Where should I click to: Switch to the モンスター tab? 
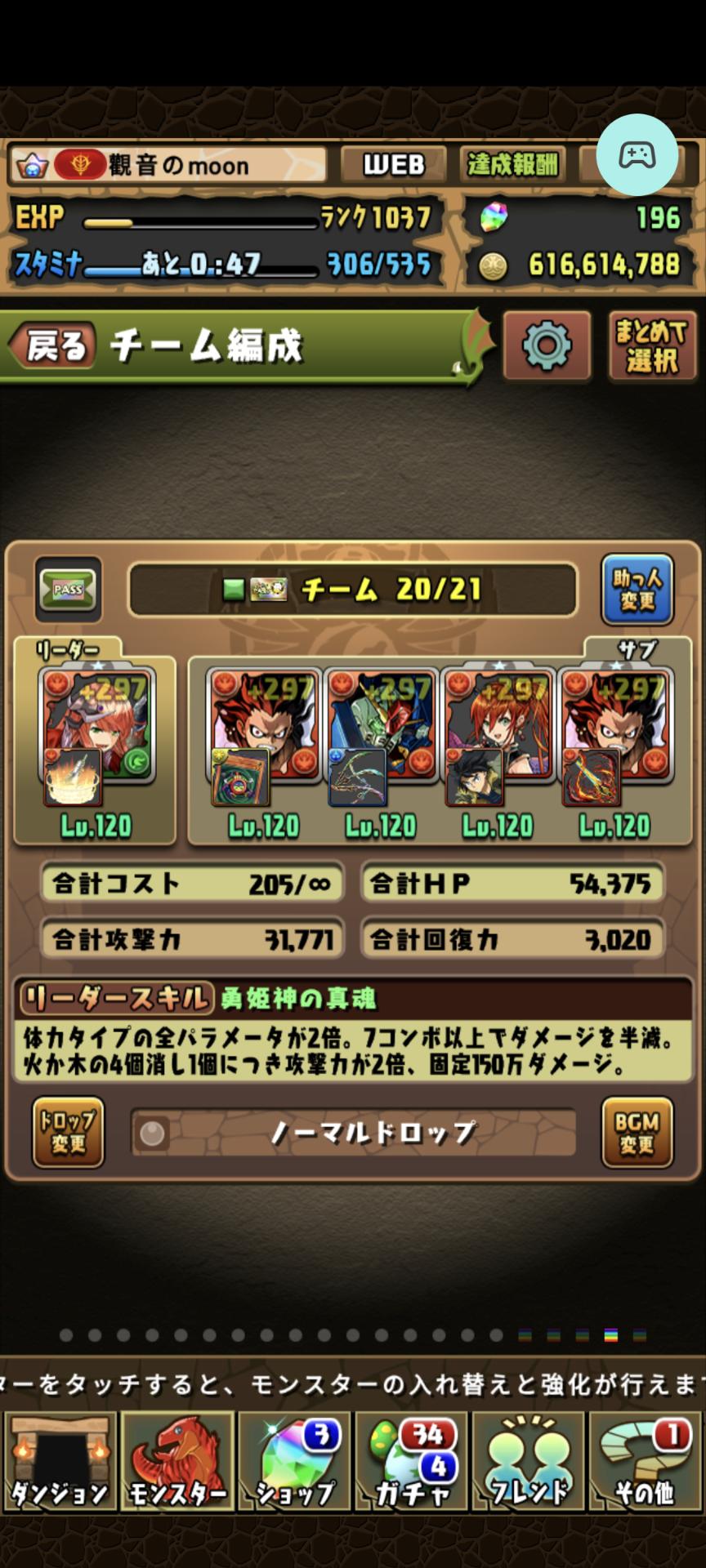(x=177, y=1461)
